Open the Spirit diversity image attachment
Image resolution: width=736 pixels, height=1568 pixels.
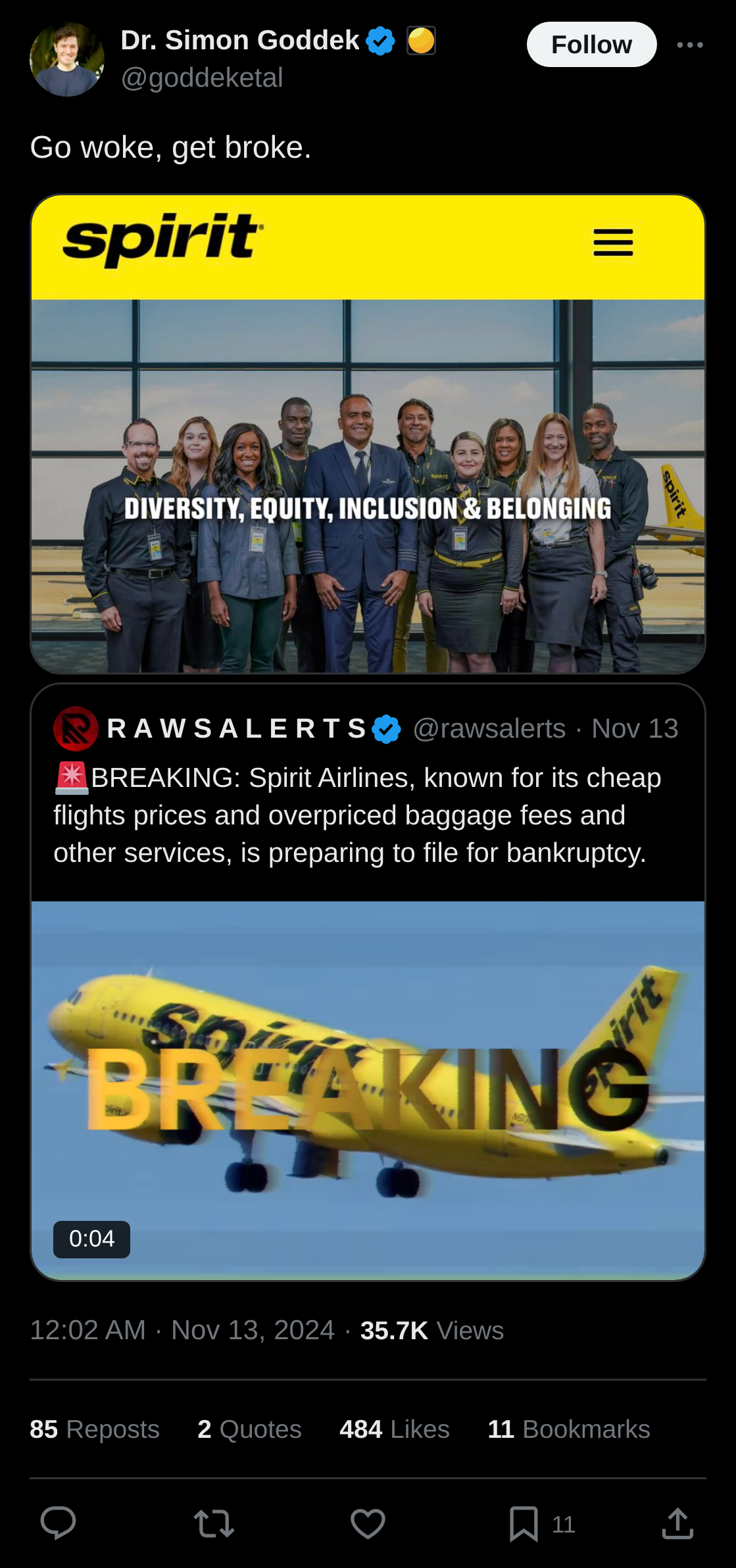coord(368,434)
